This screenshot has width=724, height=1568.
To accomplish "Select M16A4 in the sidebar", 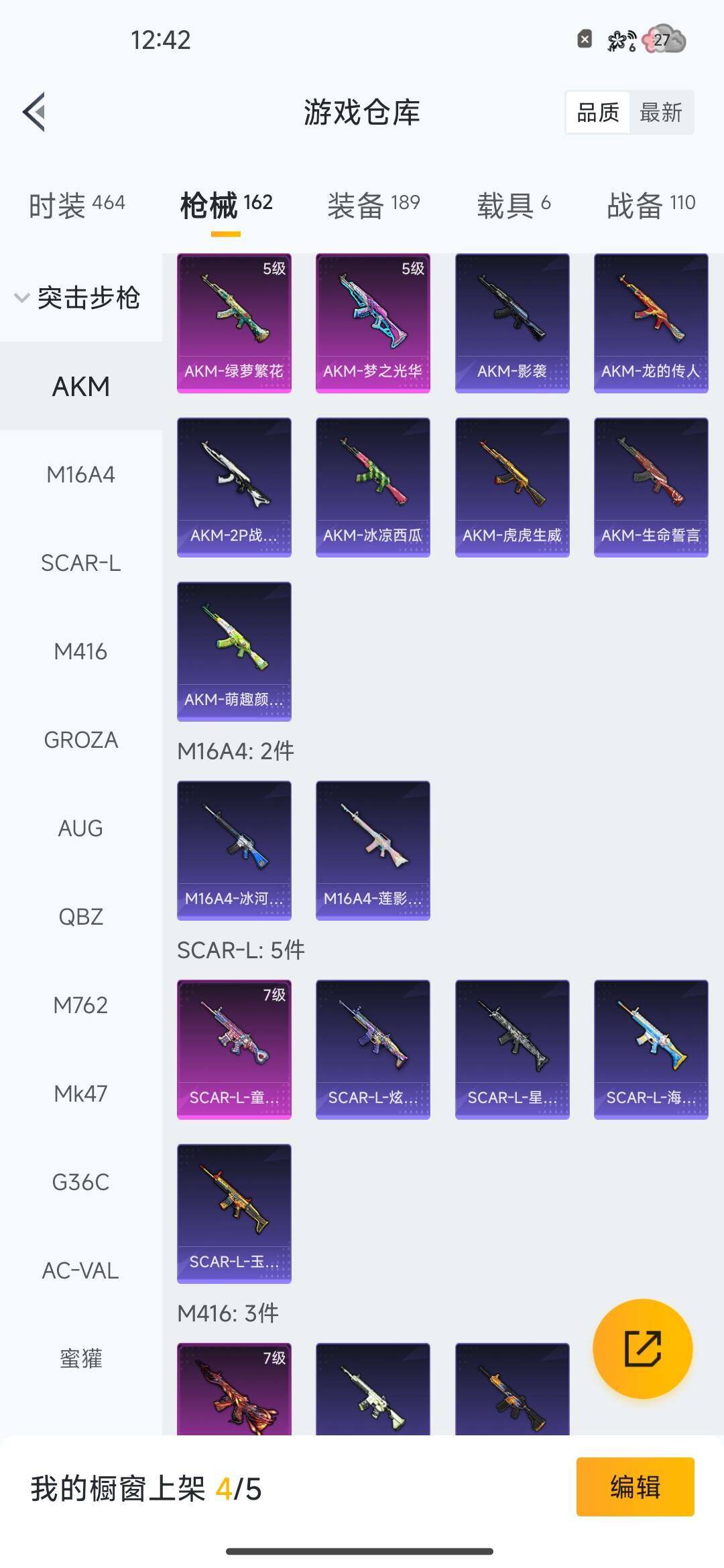I will (x=80, y=474).
